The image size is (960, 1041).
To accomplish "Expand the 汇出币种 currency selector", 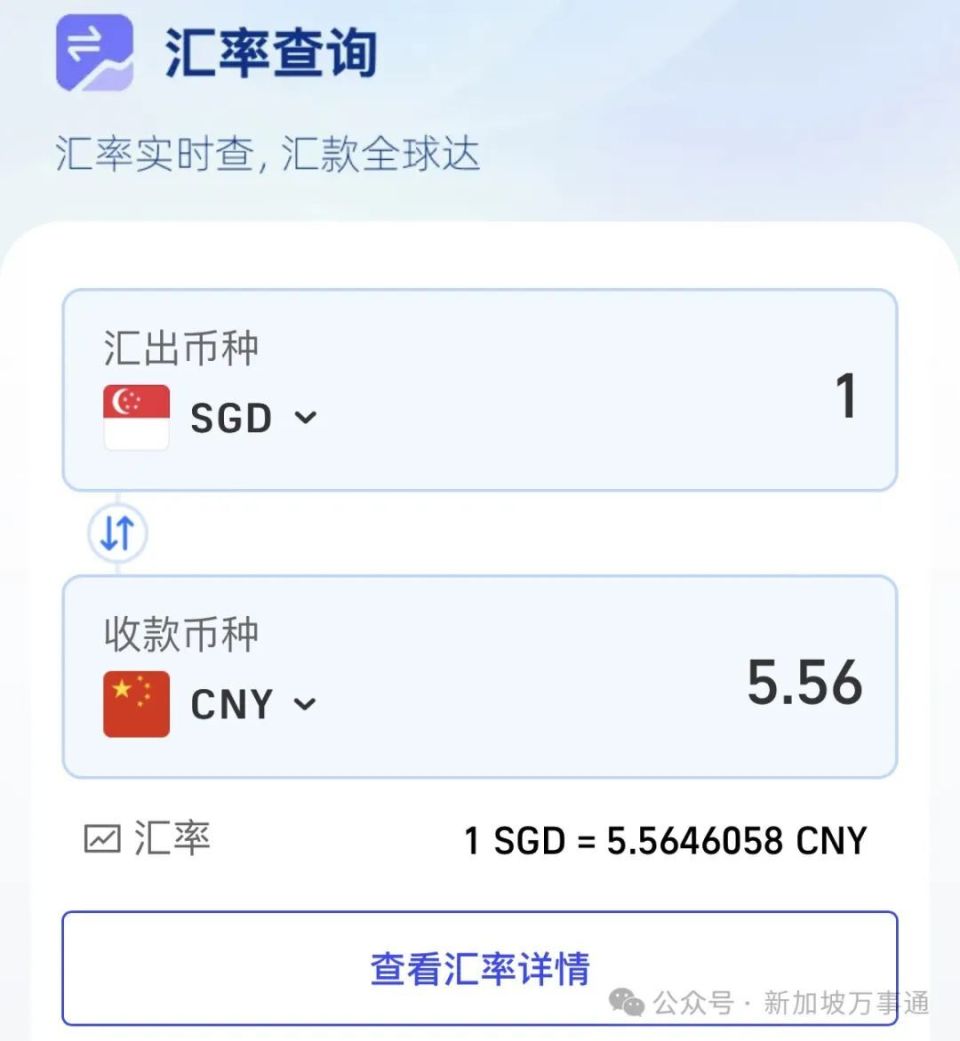I will [304, 418].
